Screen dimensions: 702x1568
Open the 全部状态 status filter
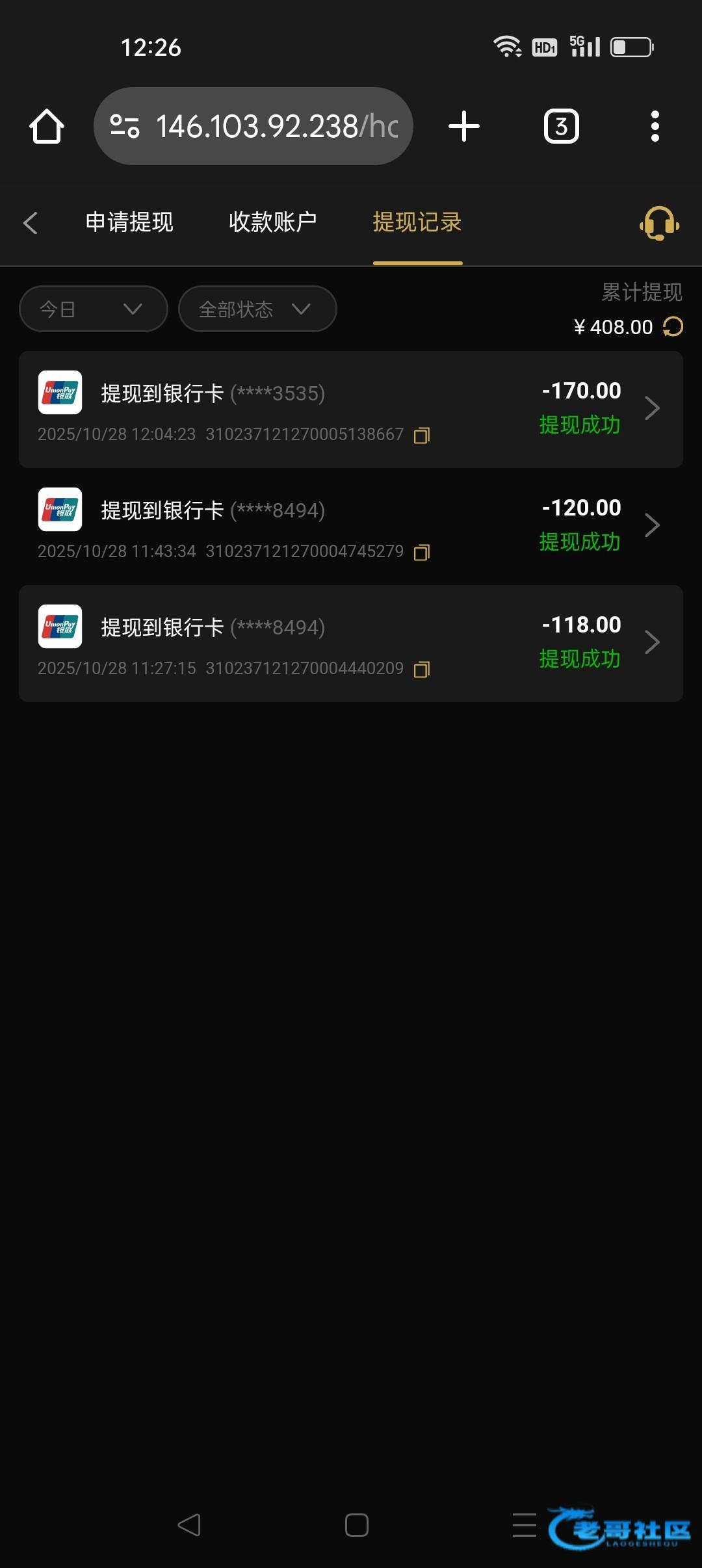coord(257,309)
